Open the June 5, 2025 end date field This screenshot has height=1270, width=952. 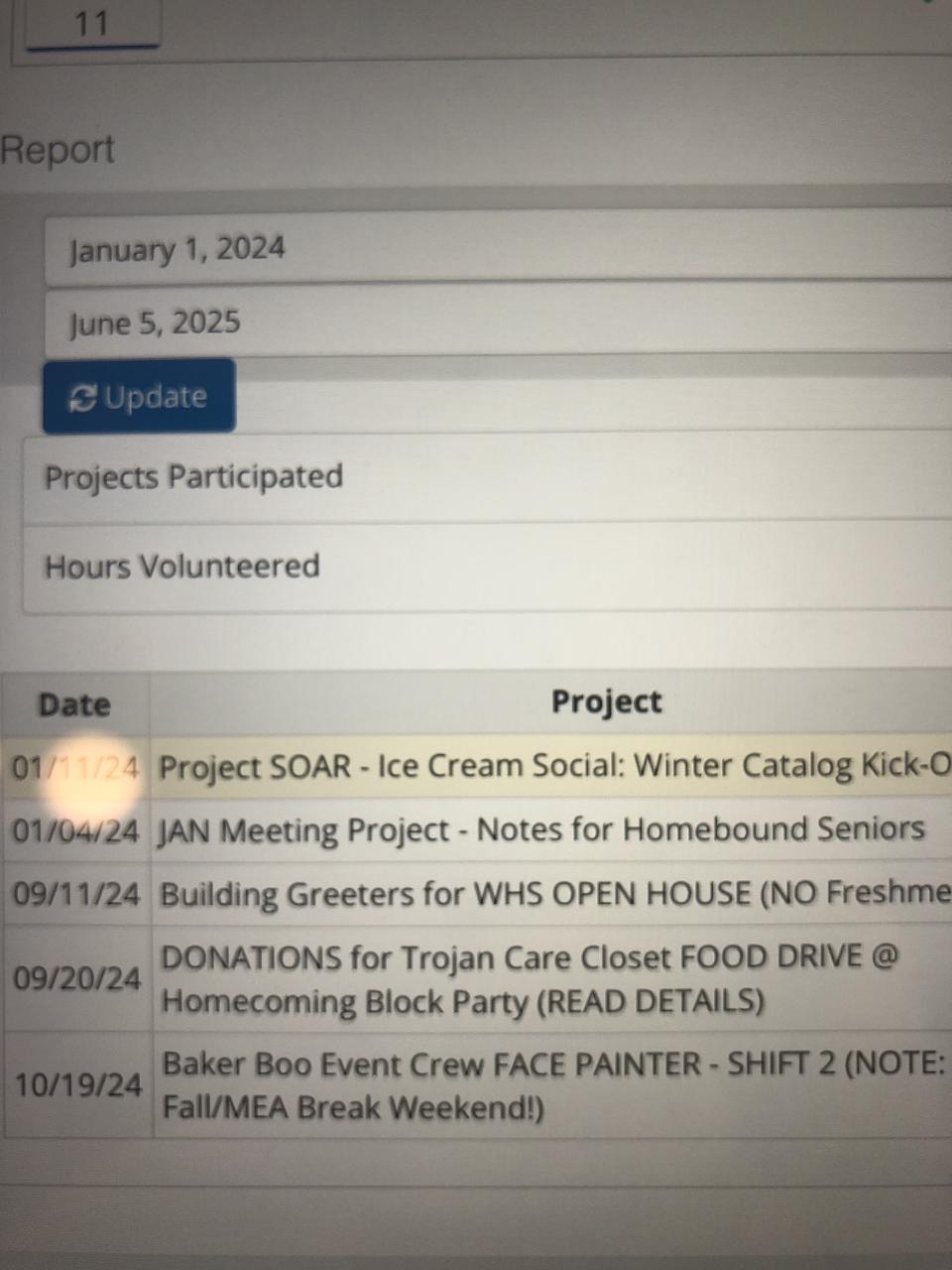click(x=496, y=323)
